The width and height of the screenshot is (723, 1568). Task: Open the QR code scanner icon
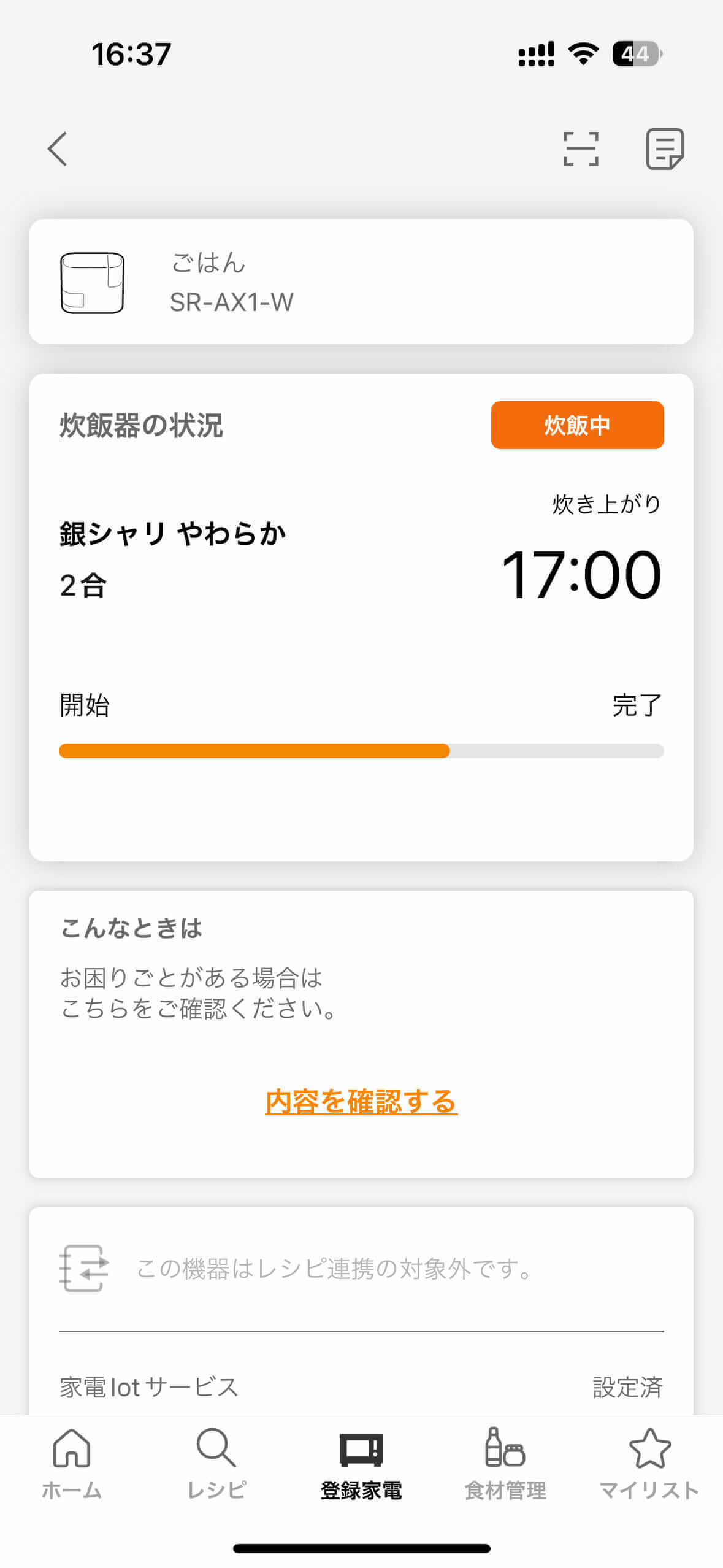tap(579, 148)
